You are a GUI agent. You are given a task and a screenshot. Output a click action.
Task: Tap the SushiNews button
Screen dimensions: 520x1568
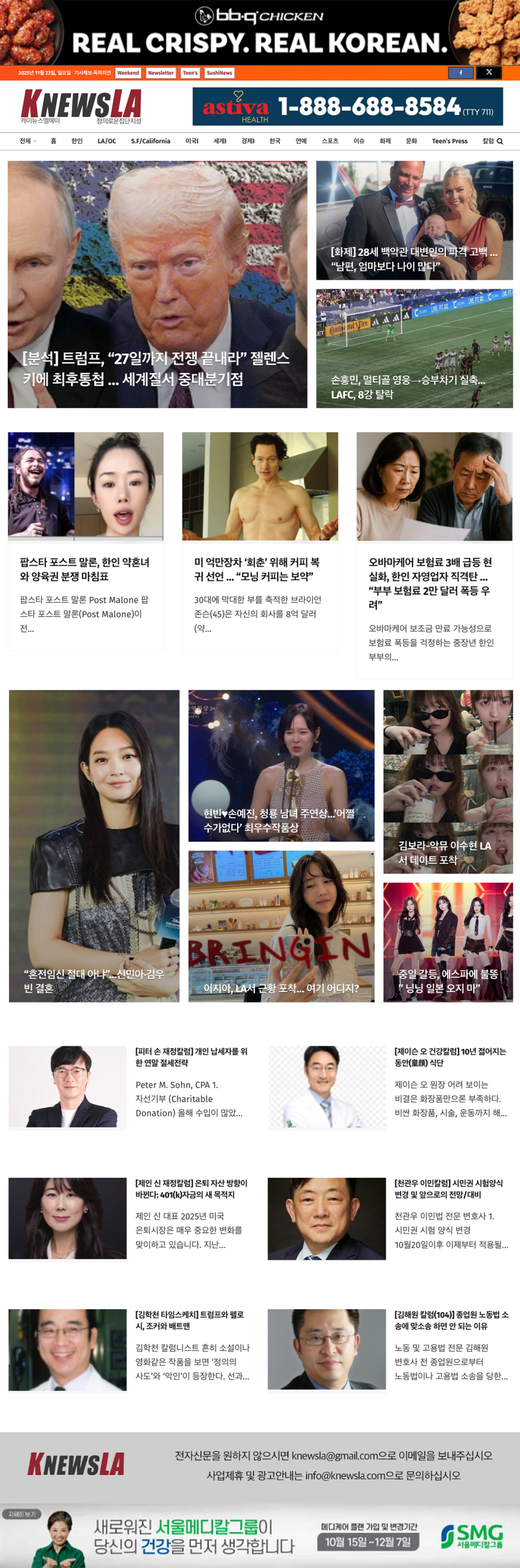[219, 73]
